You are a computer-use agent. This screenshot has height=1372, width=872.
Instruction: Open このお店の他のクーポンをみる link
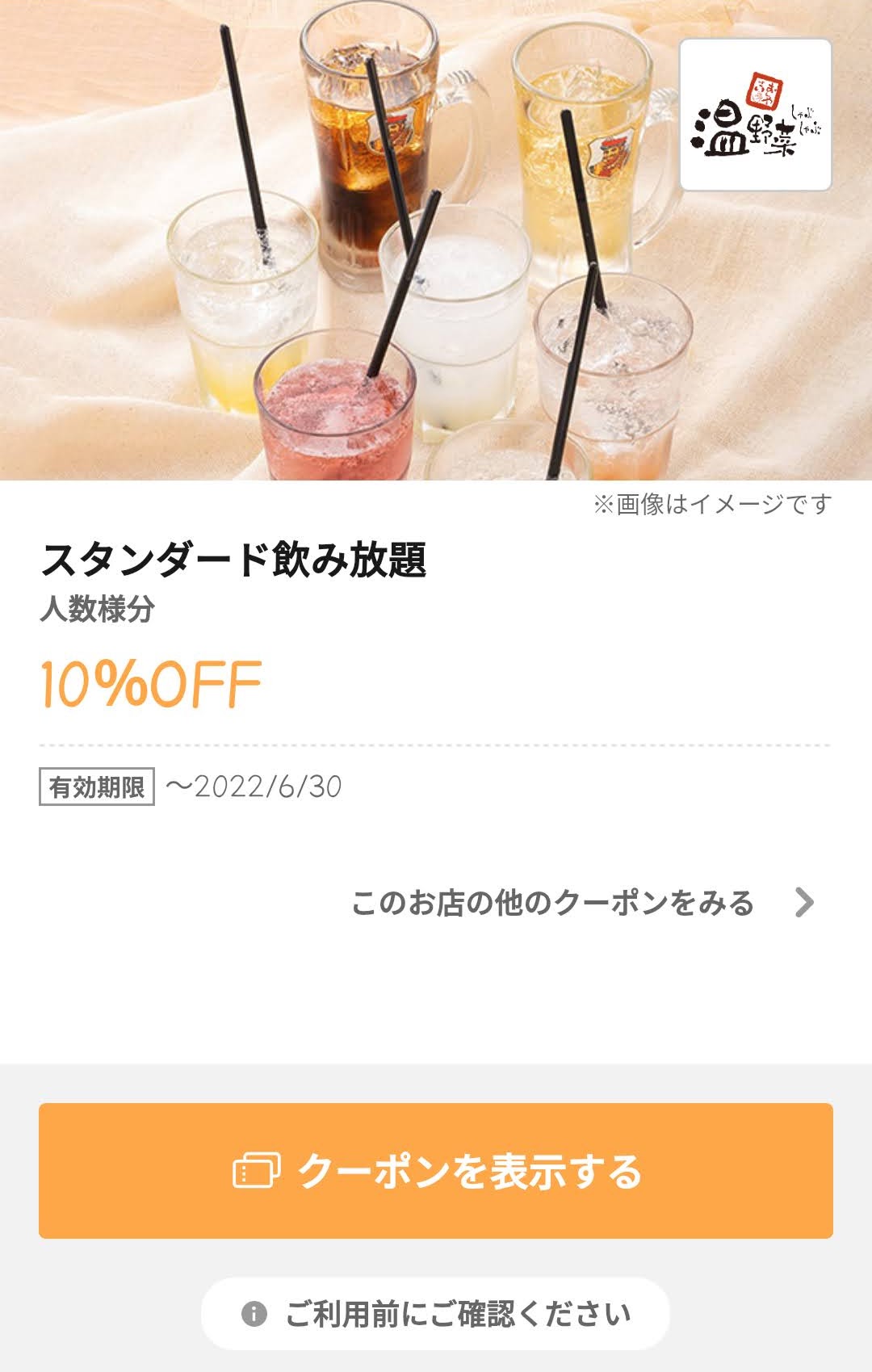click(x=581, y=903)
